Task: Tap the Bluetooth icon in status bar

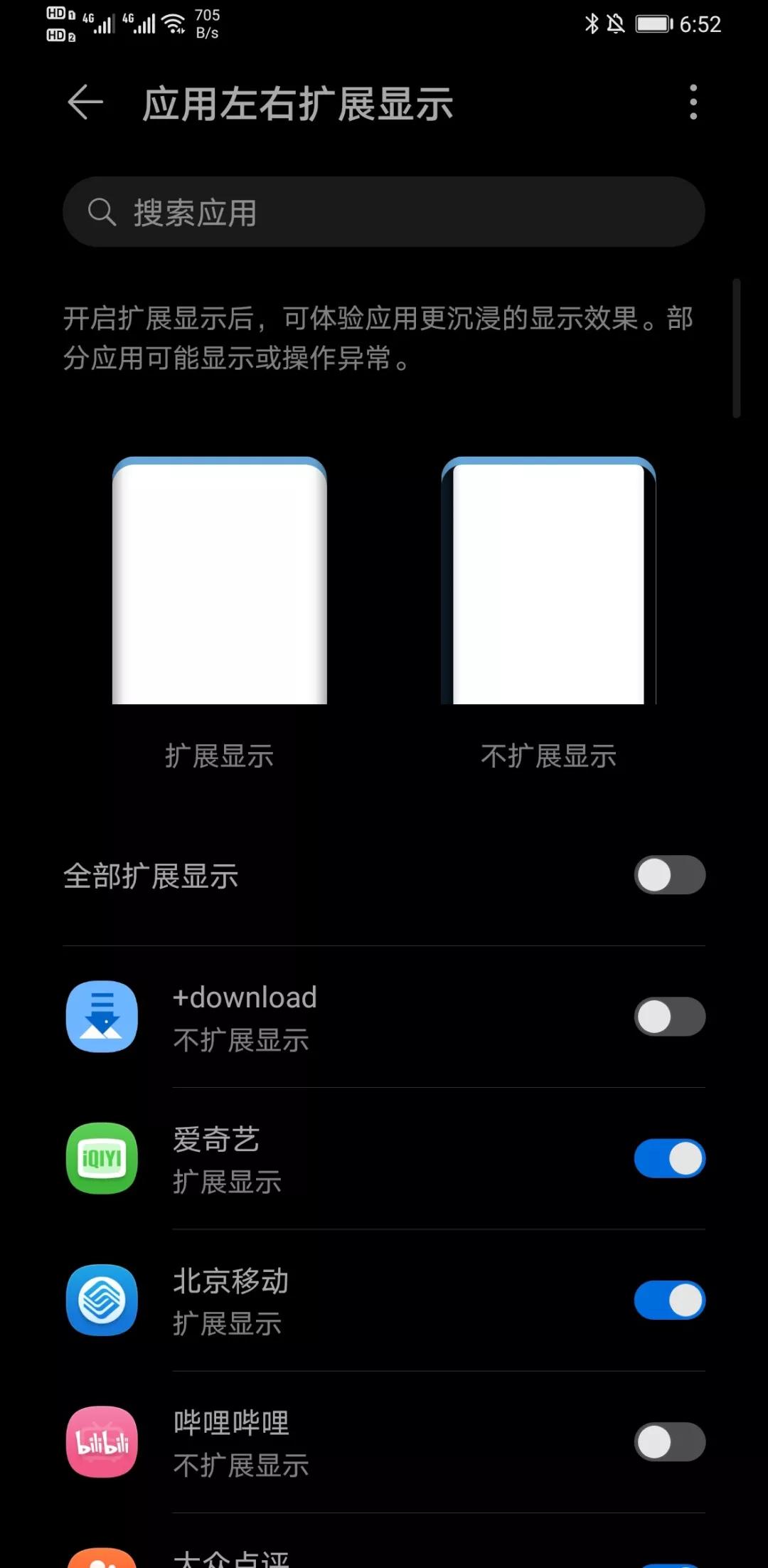Action: (592, 23)
